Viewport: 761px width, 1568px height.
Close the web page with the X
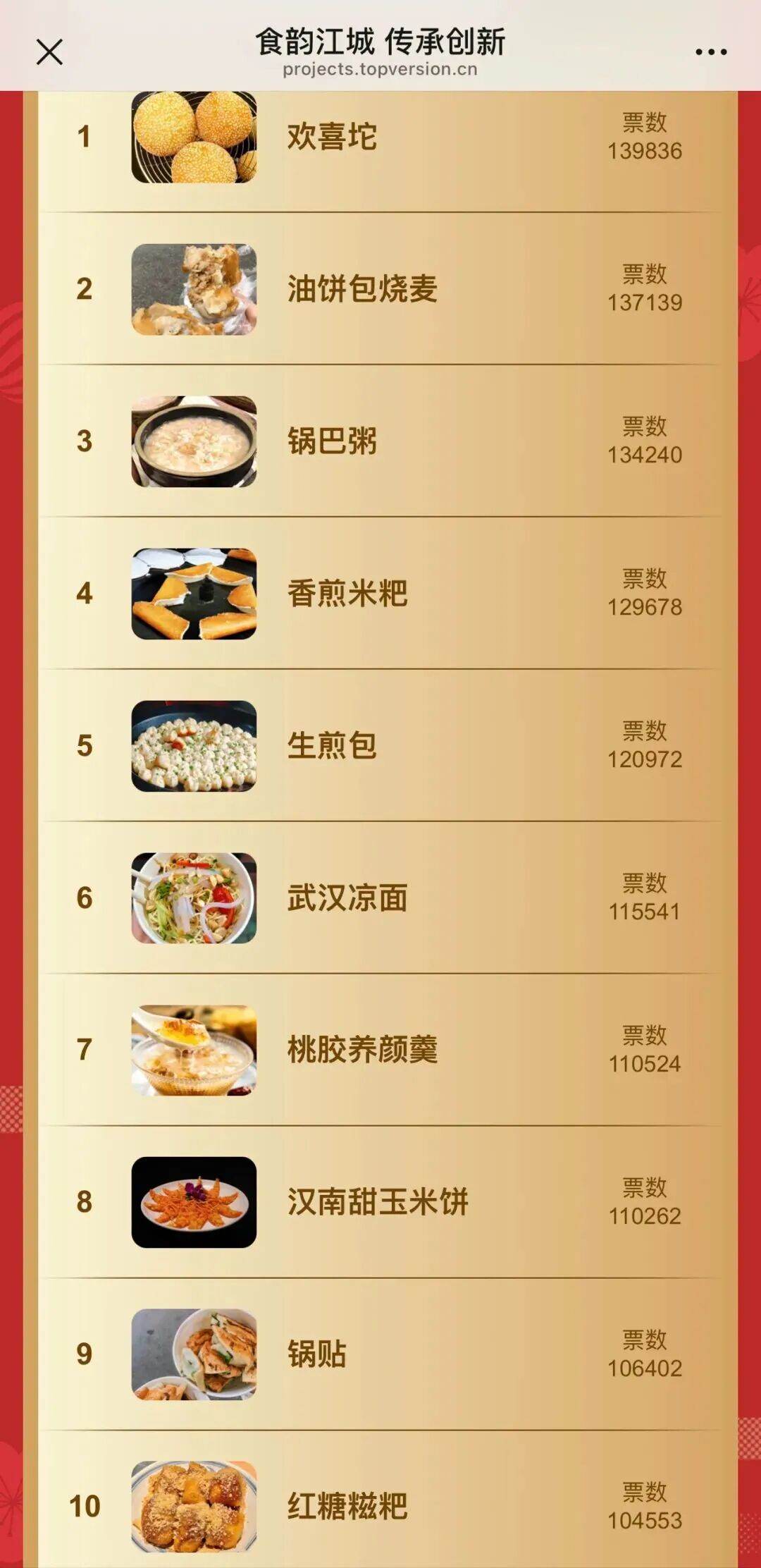(x=49, y=52)
